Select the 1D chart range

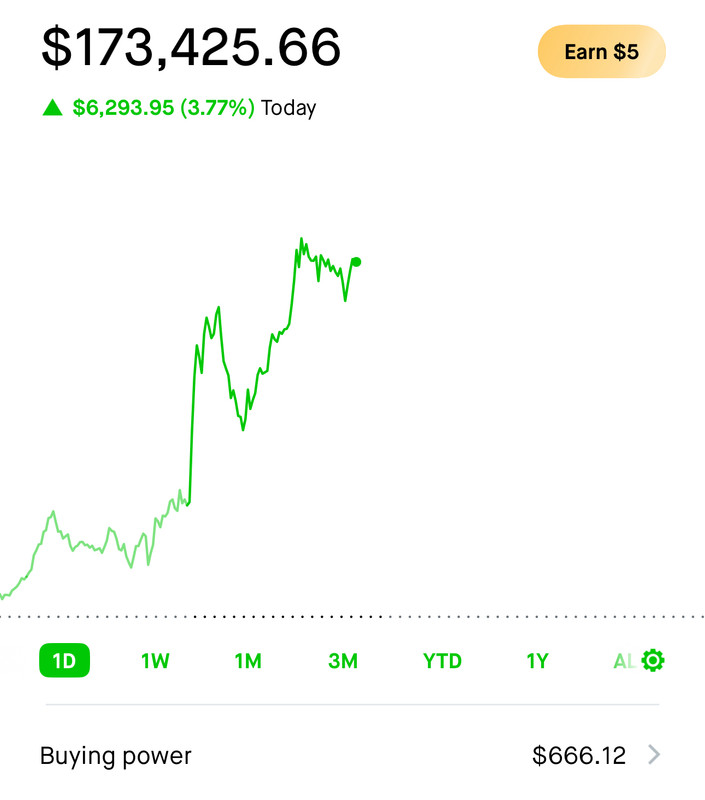point(64,661)
